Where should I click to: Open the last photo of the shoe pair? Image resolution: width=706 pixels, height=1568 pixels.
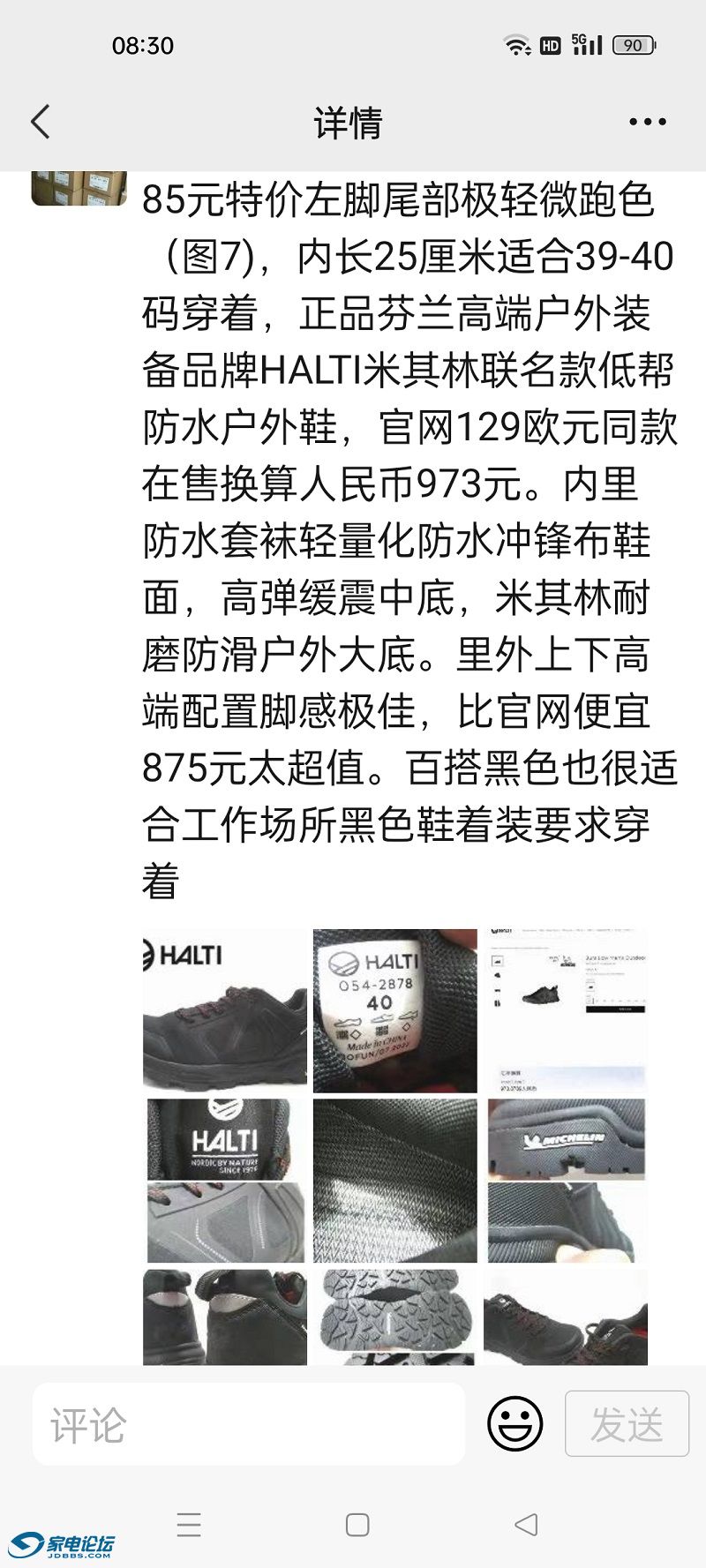(566, 1317)
